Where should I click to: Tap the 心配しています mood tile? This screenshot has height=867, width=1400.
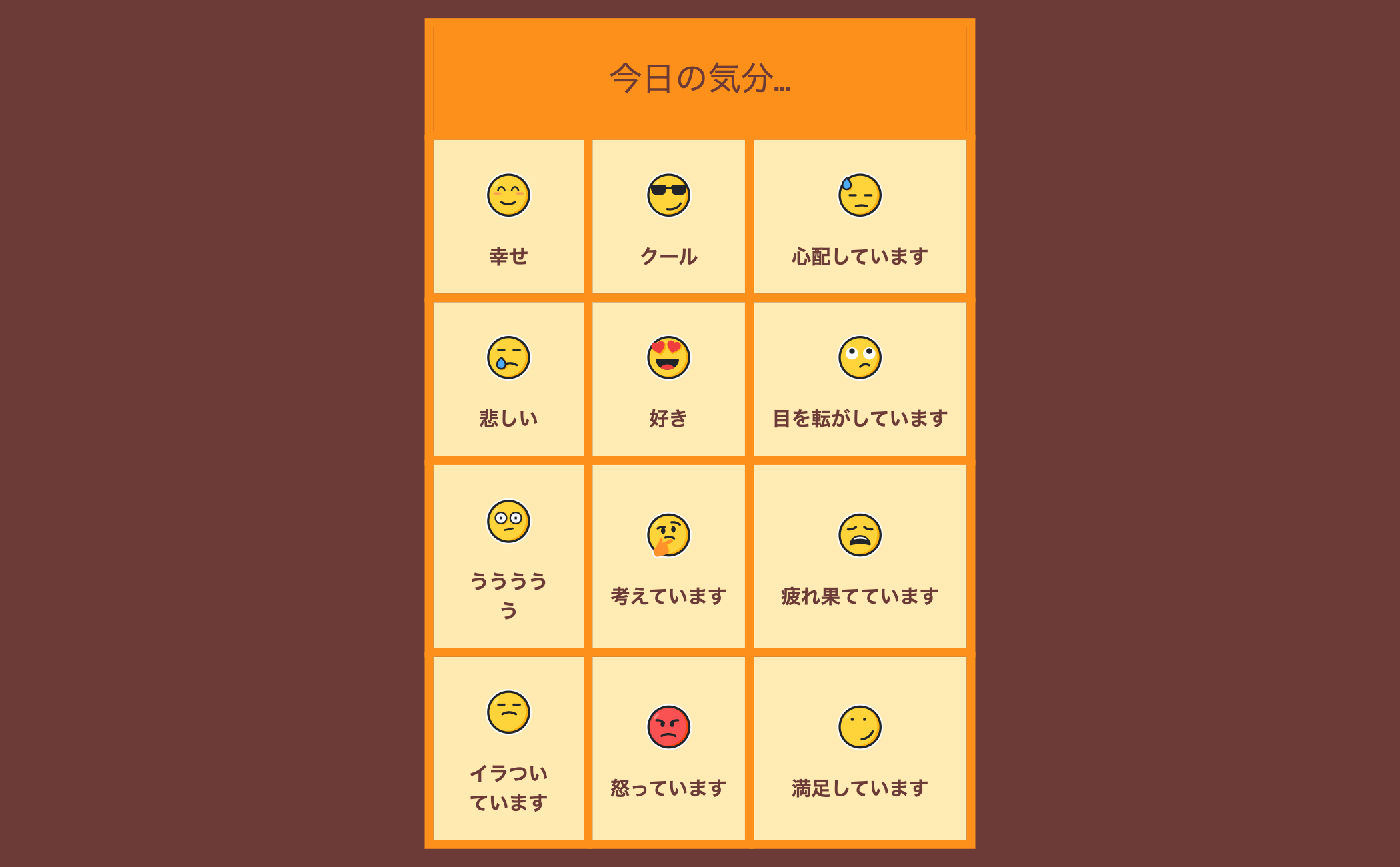[860, 217]
